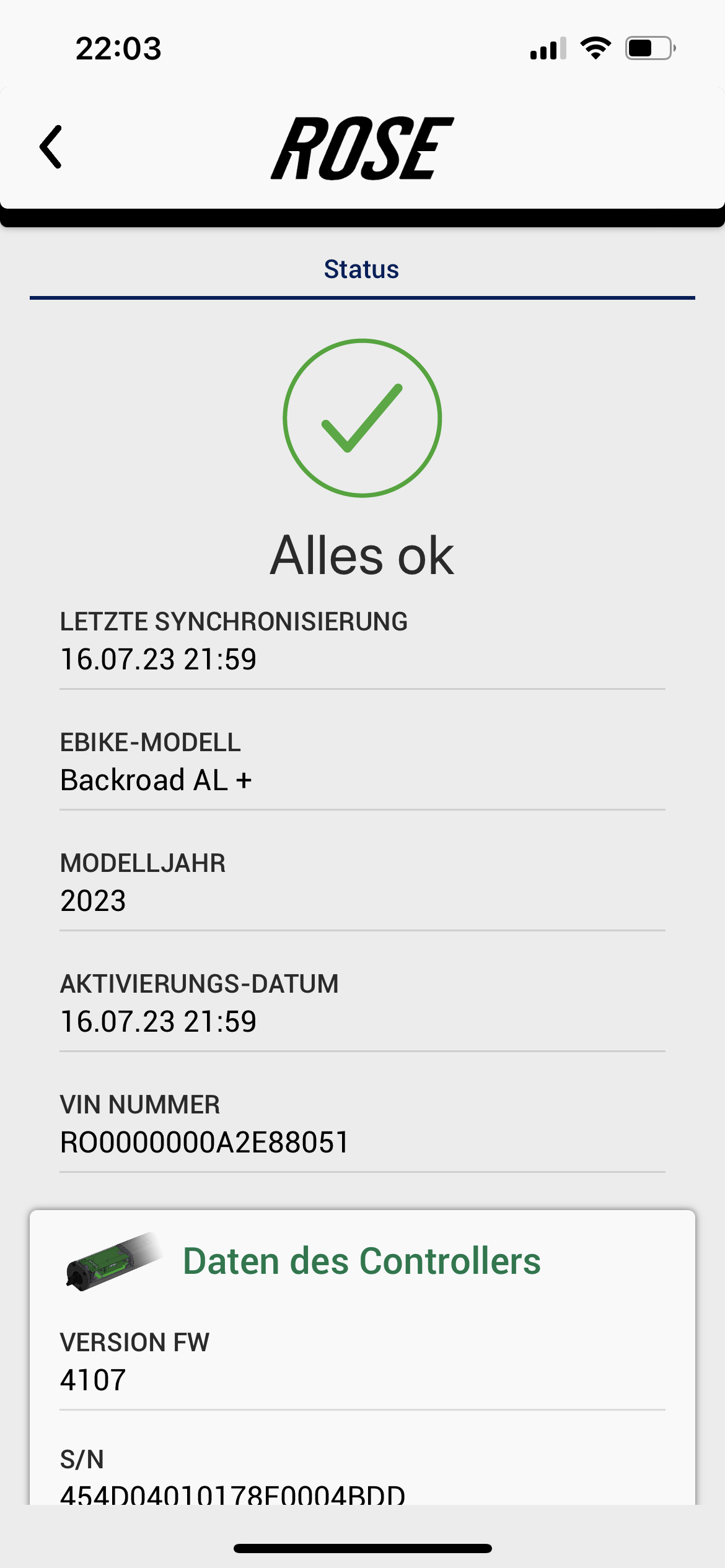The height and width of the screenshot is (1568, 725).
Task: Go back using the header arrow
Action: 51,147
